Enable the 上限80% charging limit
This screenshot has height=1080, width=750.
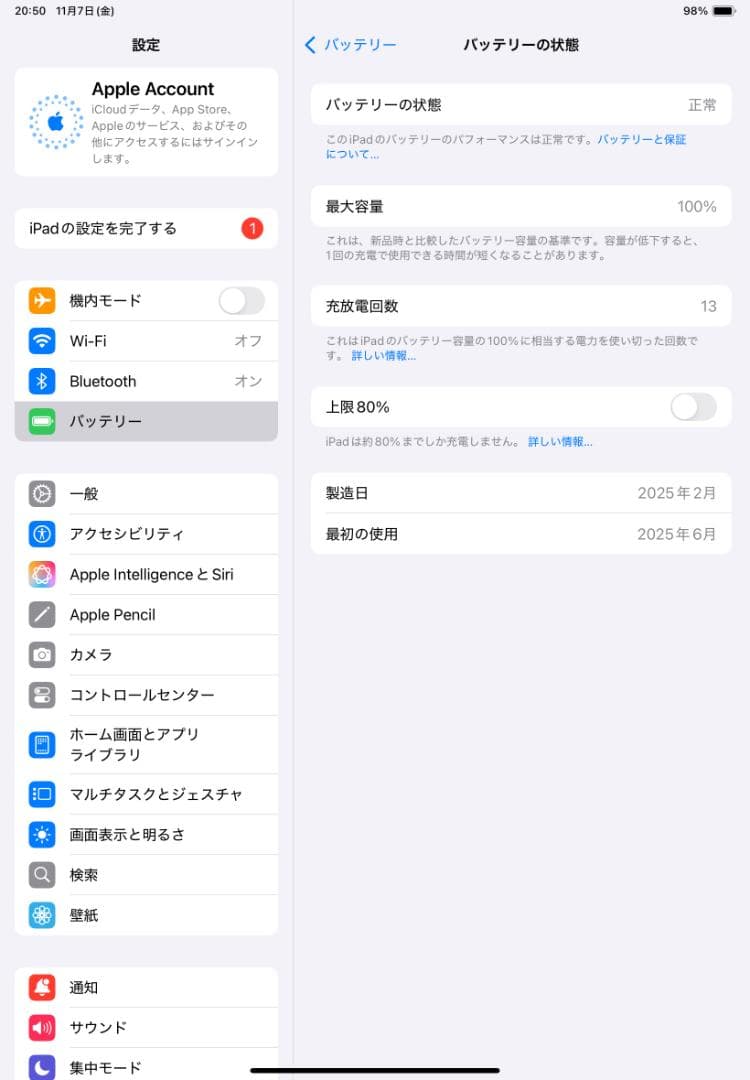[x=691, y=408]
